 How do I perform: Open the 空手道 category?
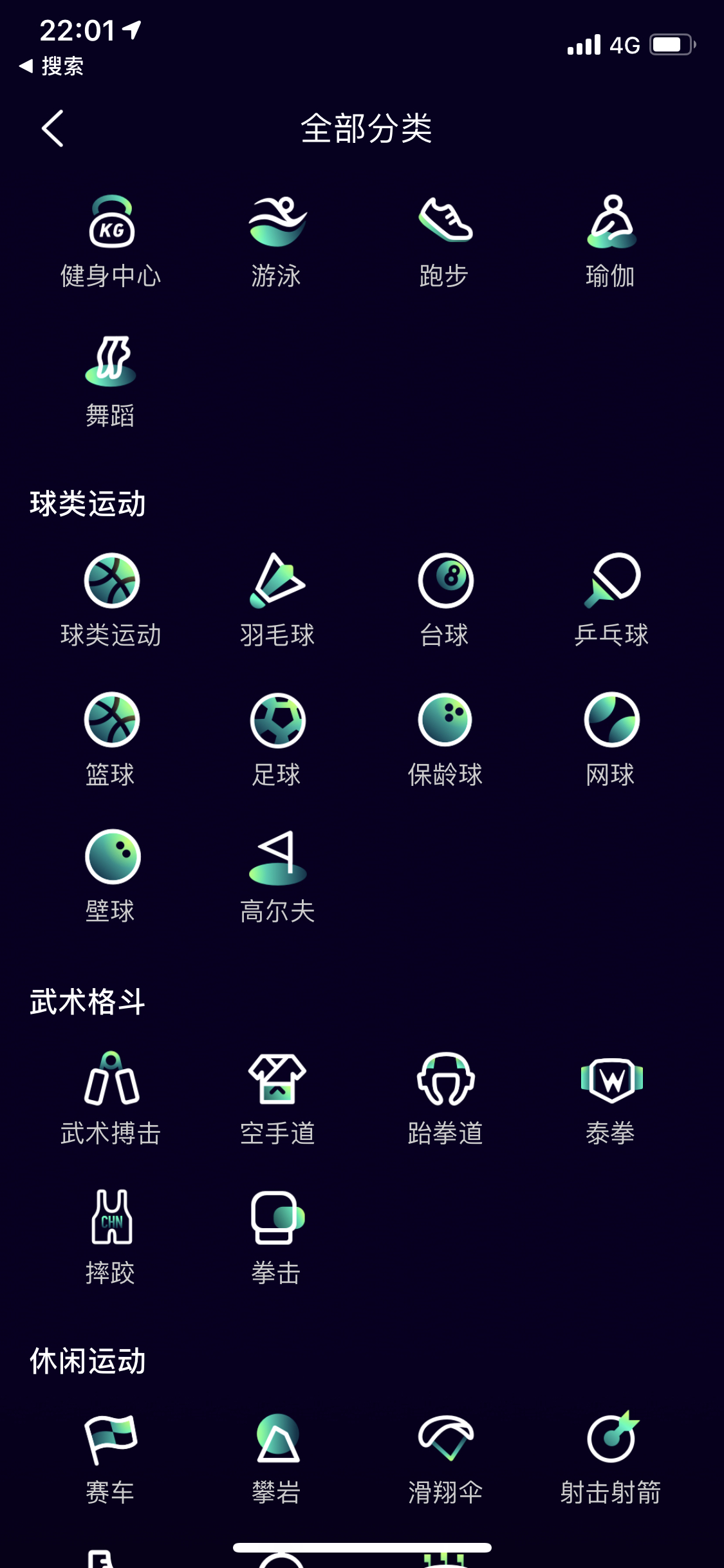(x=277, y=1099)
